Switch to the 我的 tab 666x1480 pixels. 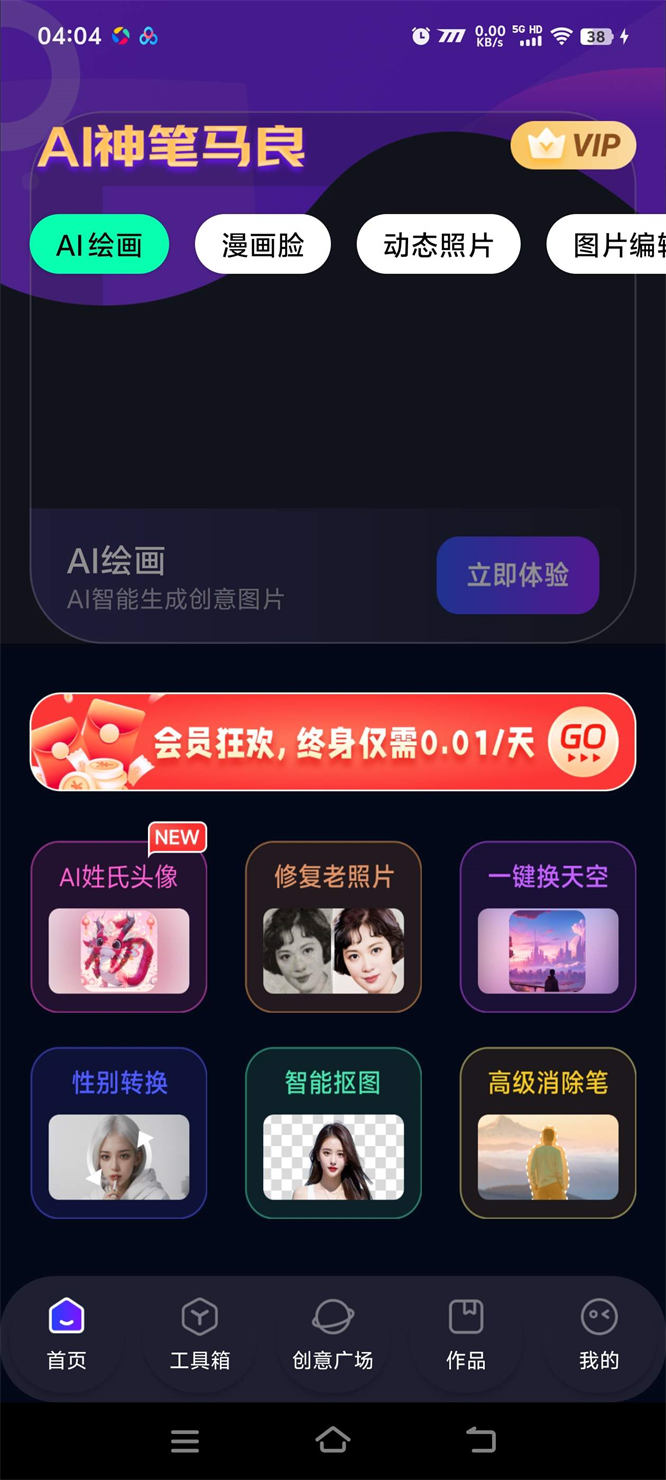pos(598,1333)
